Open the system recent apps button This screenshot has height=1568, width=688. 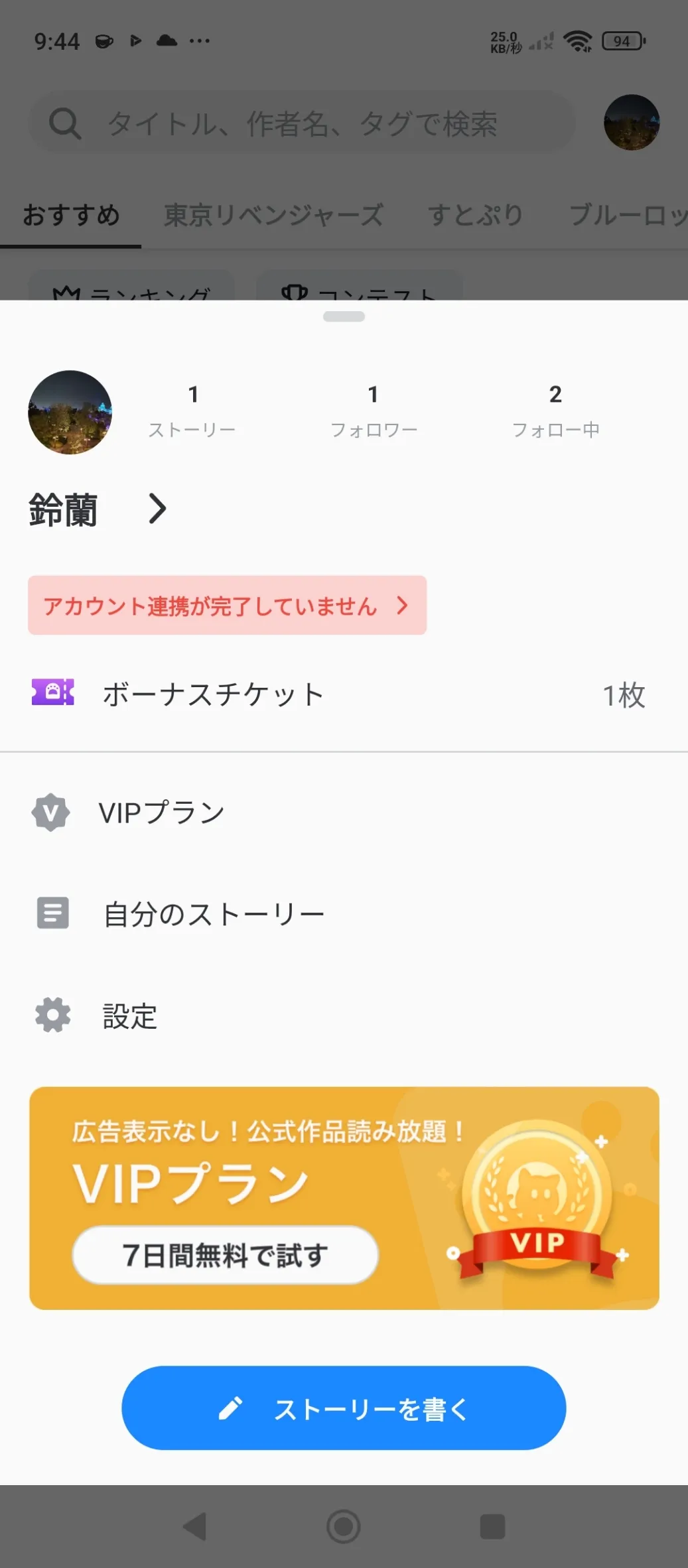492,1526
